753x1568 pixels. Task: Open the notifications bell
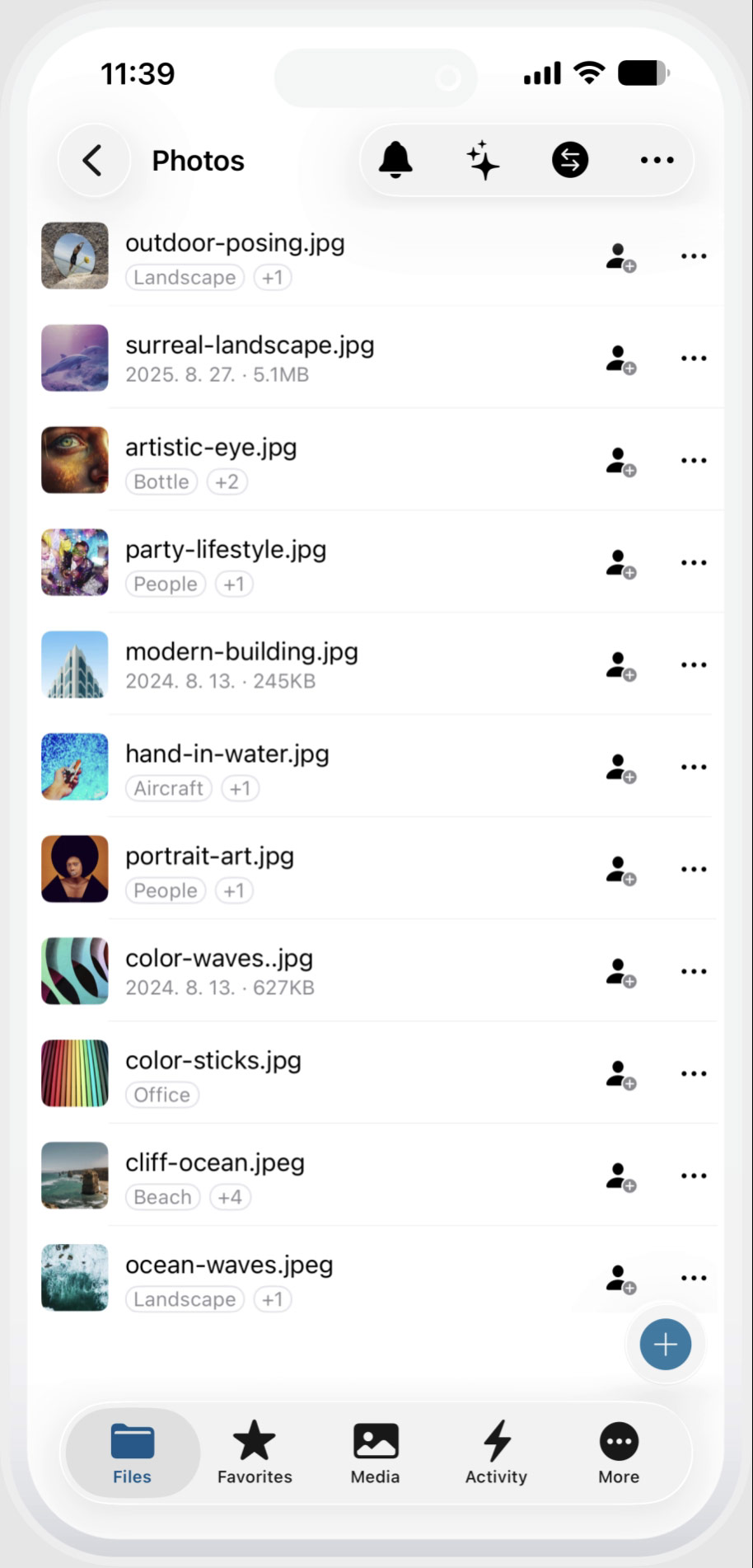[395, 160]
